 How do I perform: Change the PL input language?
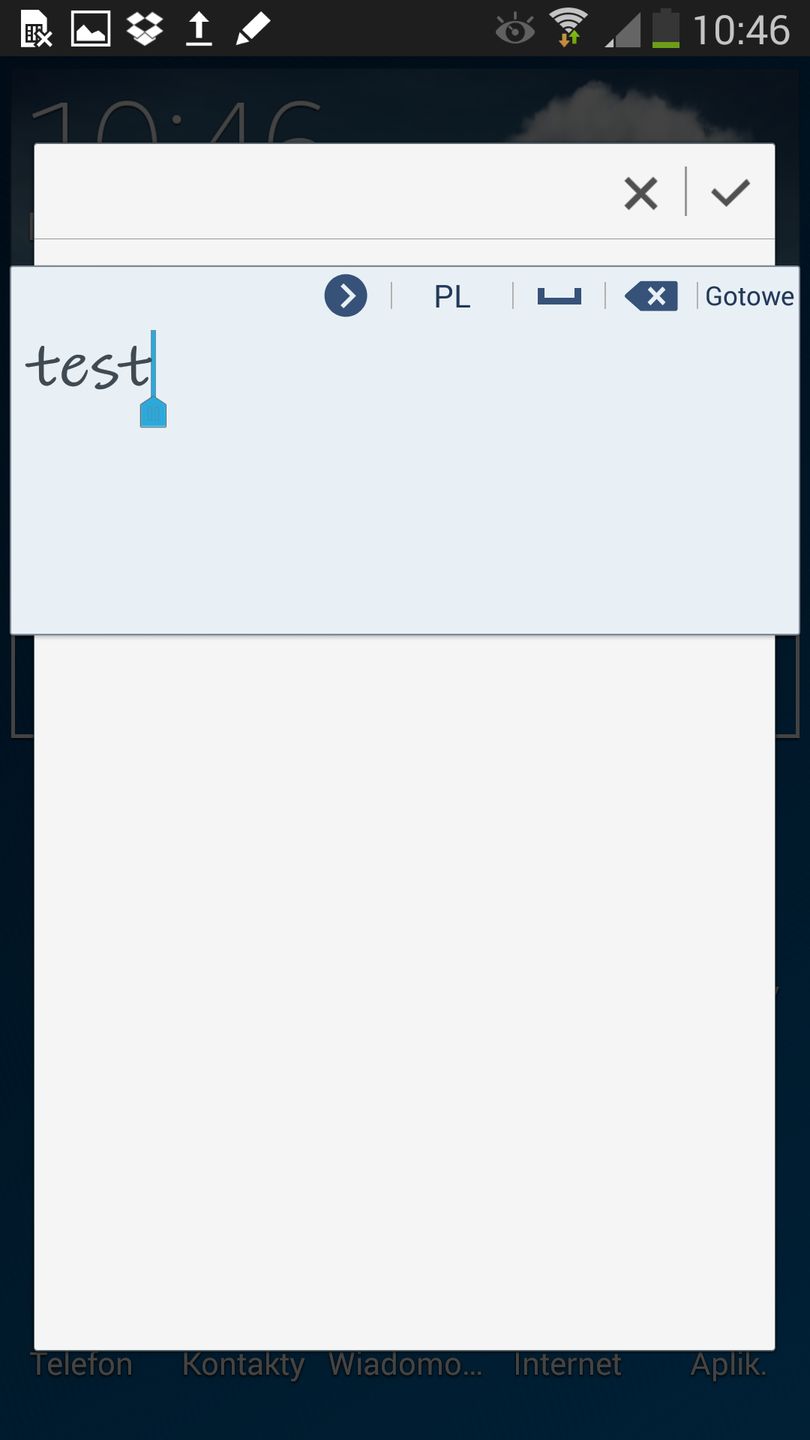click(452, 297)
